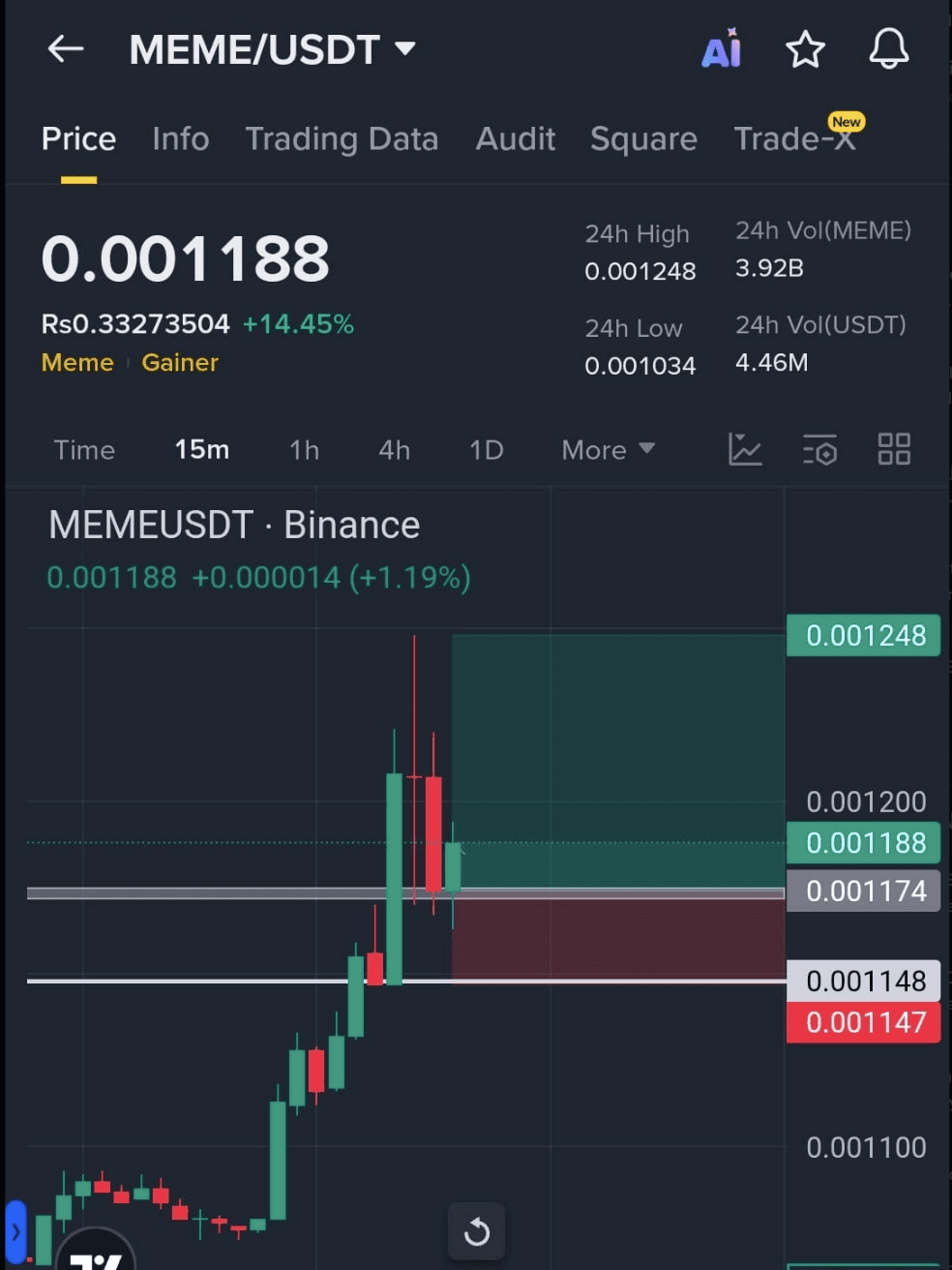
Task: Add MEME/USDT to favorites with the star
Action: [x=805, y=49]
